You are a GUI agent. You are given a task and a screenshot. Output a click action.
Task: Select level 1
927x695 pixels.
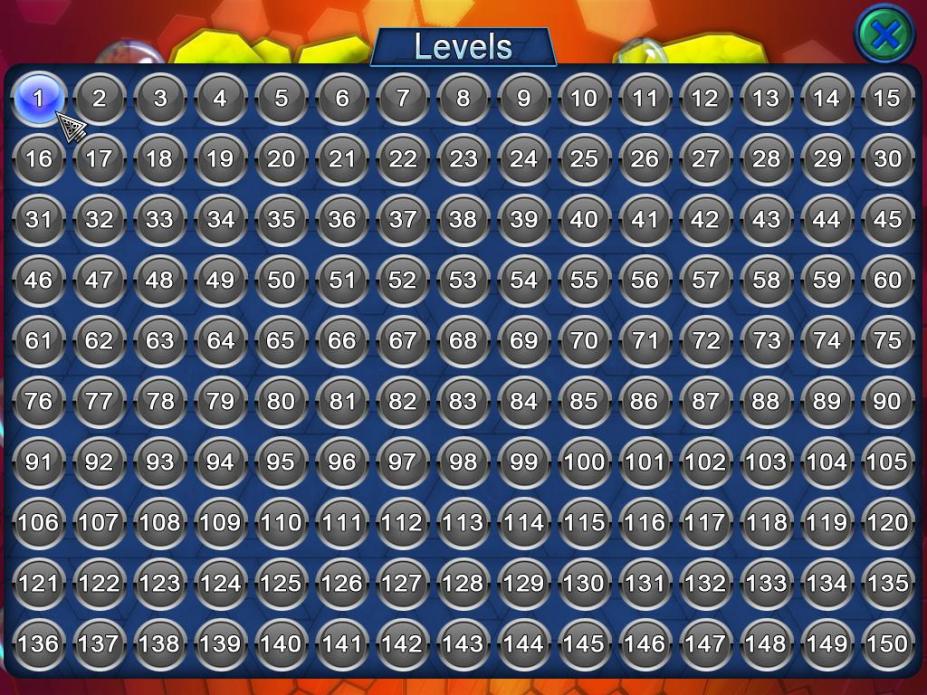[39, 98]
